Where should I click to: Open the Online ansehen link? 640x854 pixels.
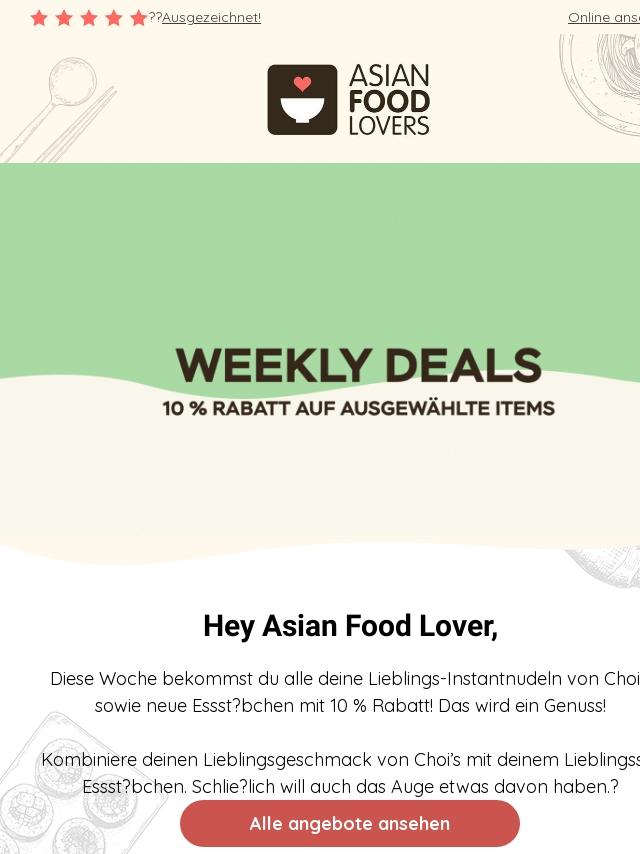pos(604,17)
